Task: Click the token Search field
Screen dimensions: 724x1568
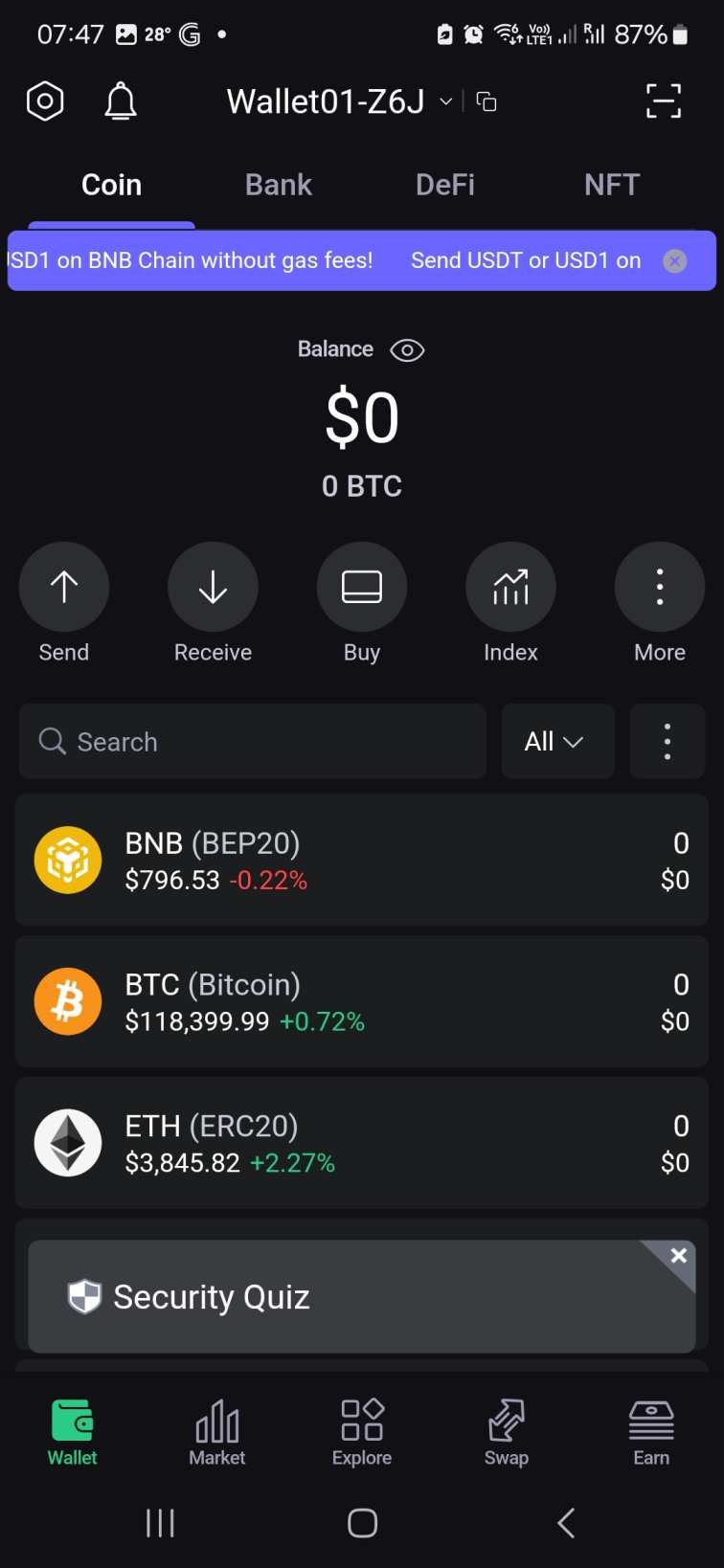Action: coord(252,741)
